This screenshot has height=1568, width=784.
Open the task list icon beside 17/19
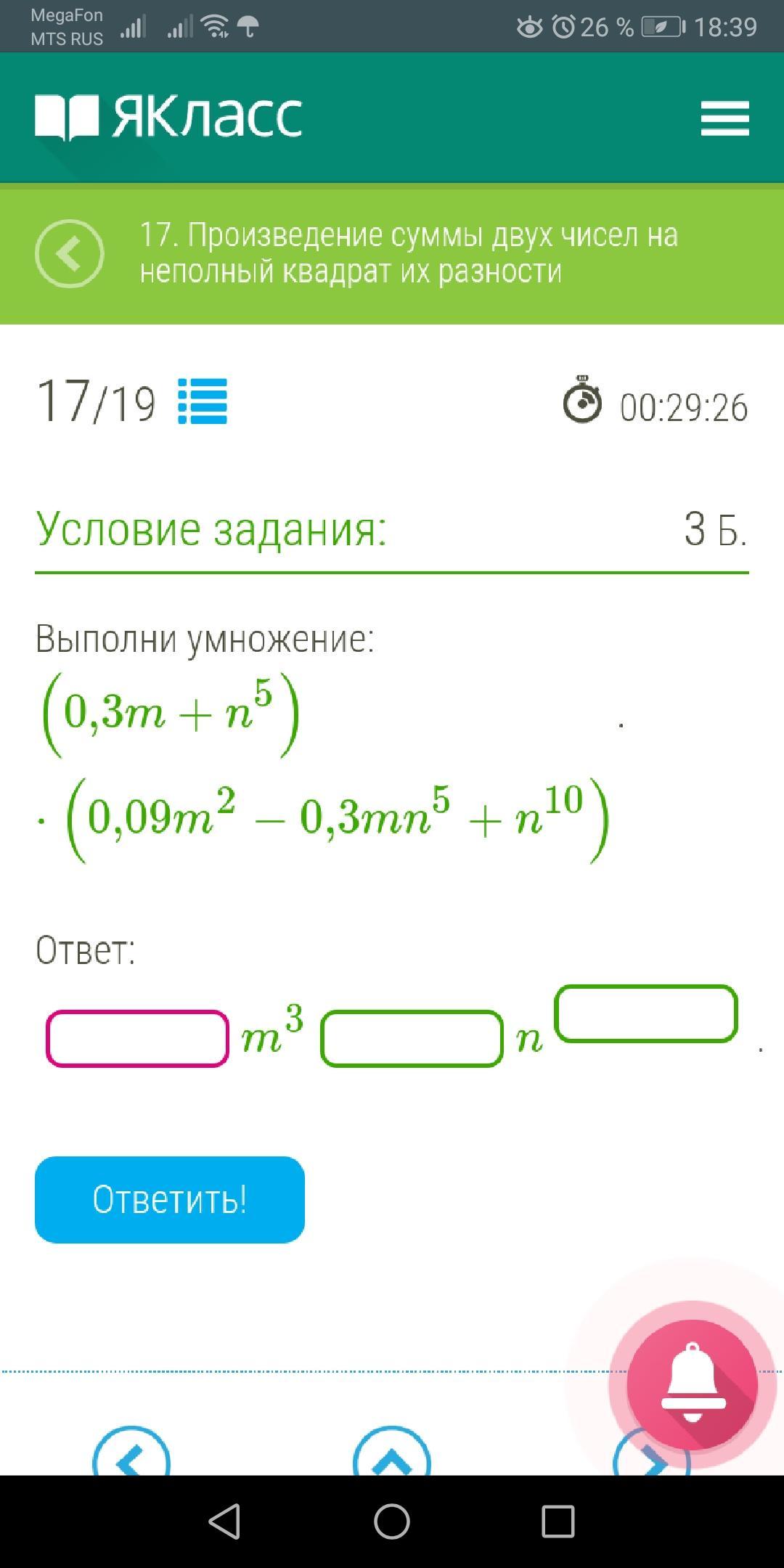(203, 401)
